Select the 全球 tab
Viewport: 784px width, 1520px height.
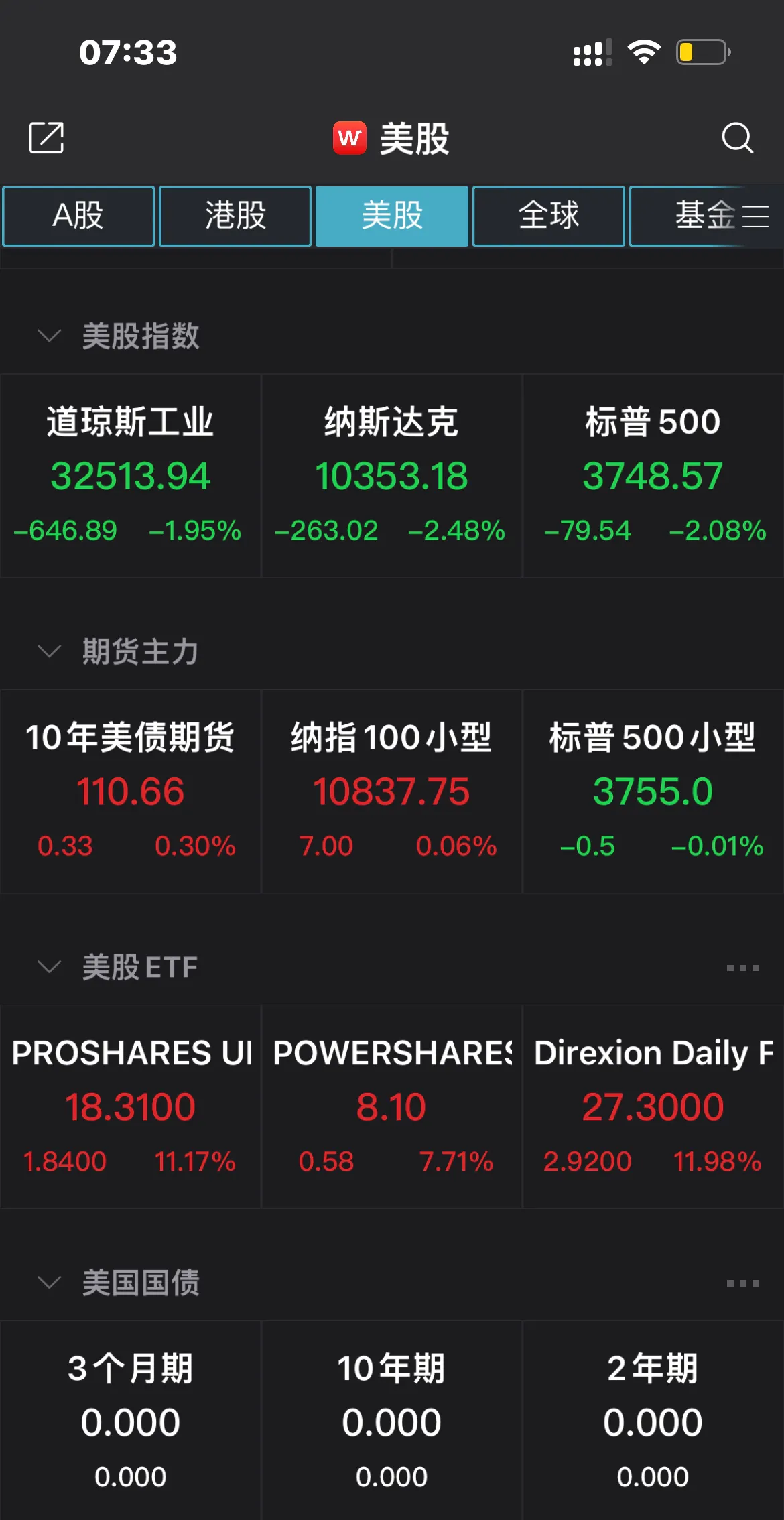pyautogui.click(x=549, y=216)
